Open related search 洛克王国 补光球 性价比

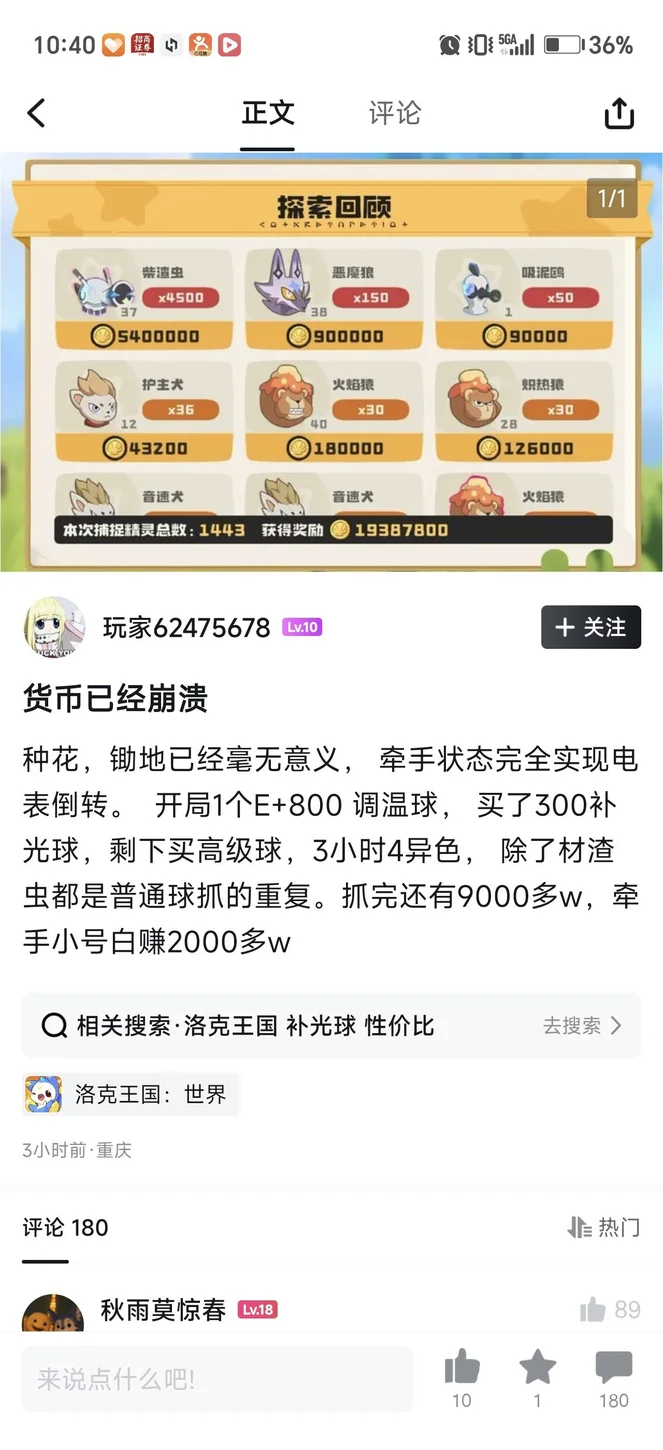coord(331,1025)
